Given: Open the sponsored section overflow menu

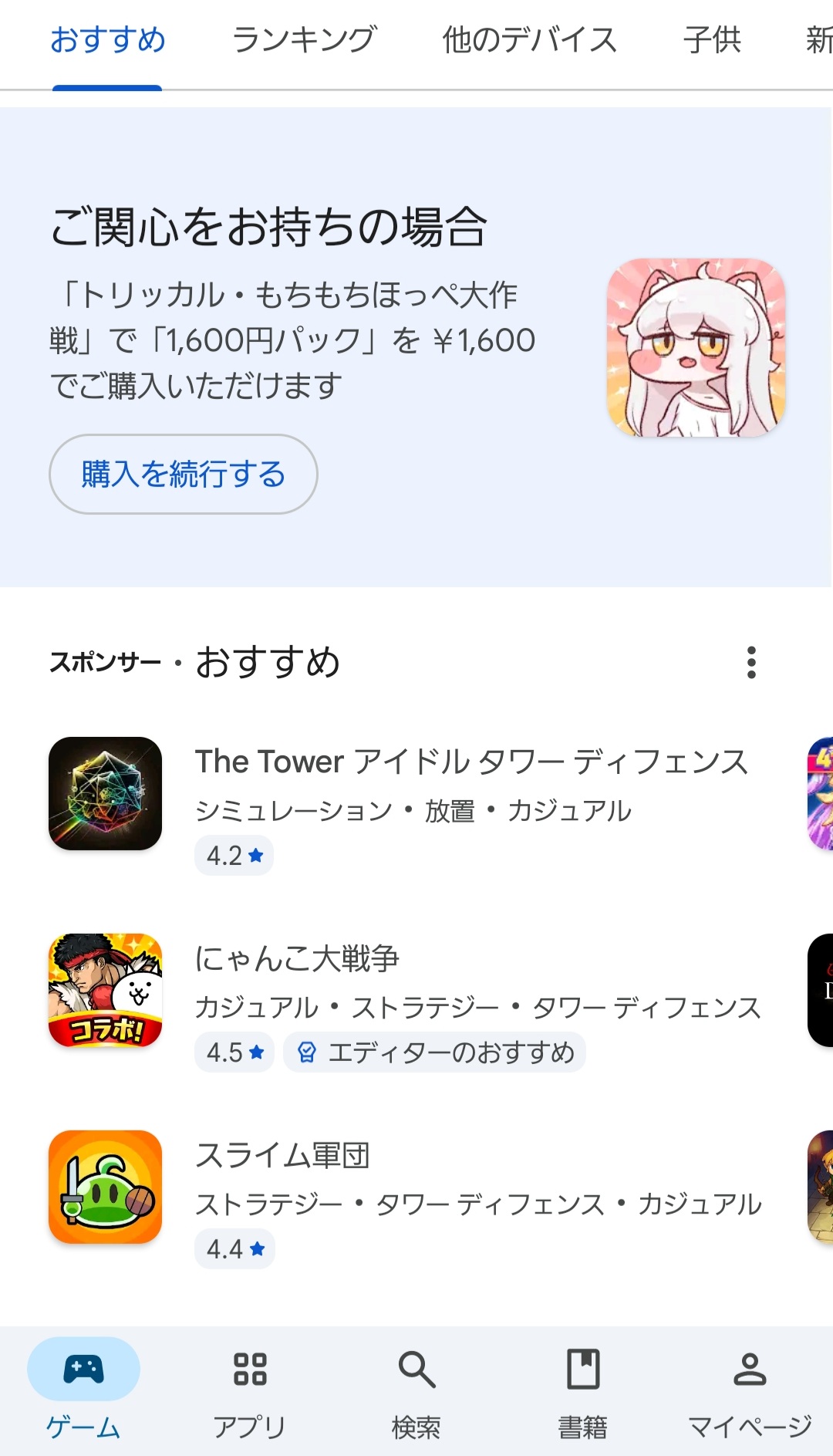Looking at the screenshot, I should click(751, 662).
